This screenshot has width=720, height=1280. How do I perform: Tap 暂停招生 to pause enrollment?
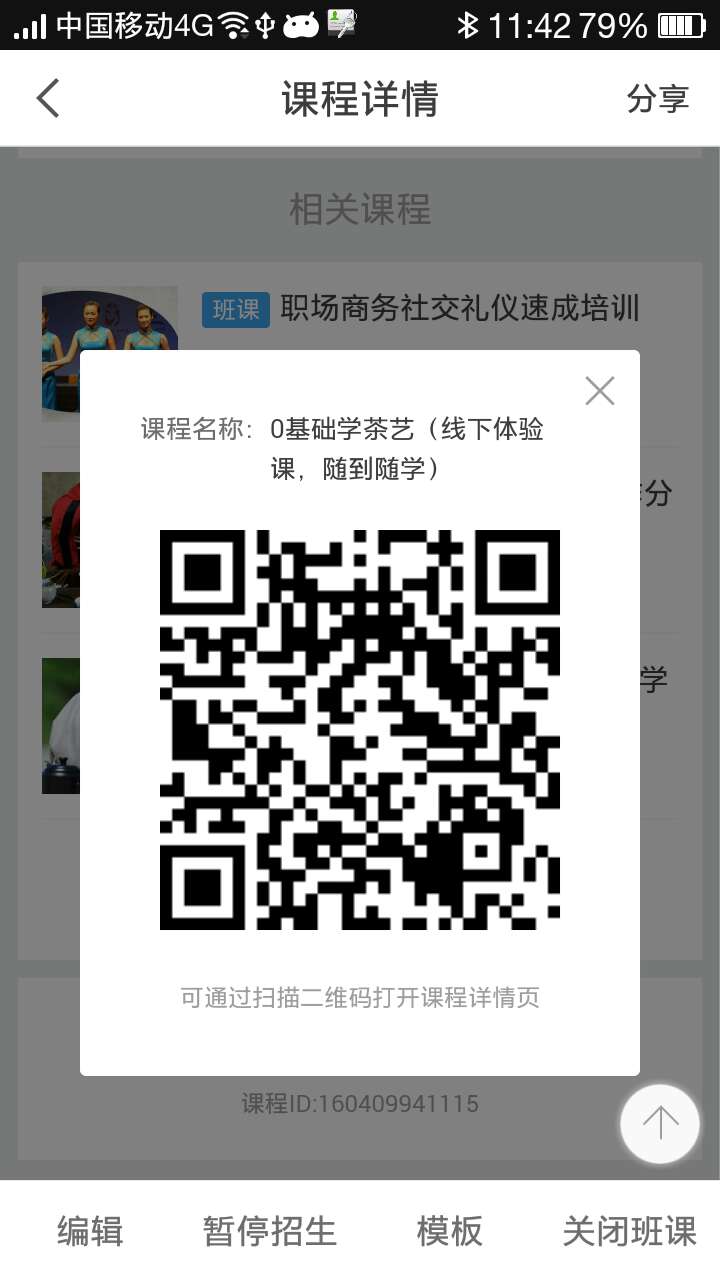click(x=270, y=1231)
